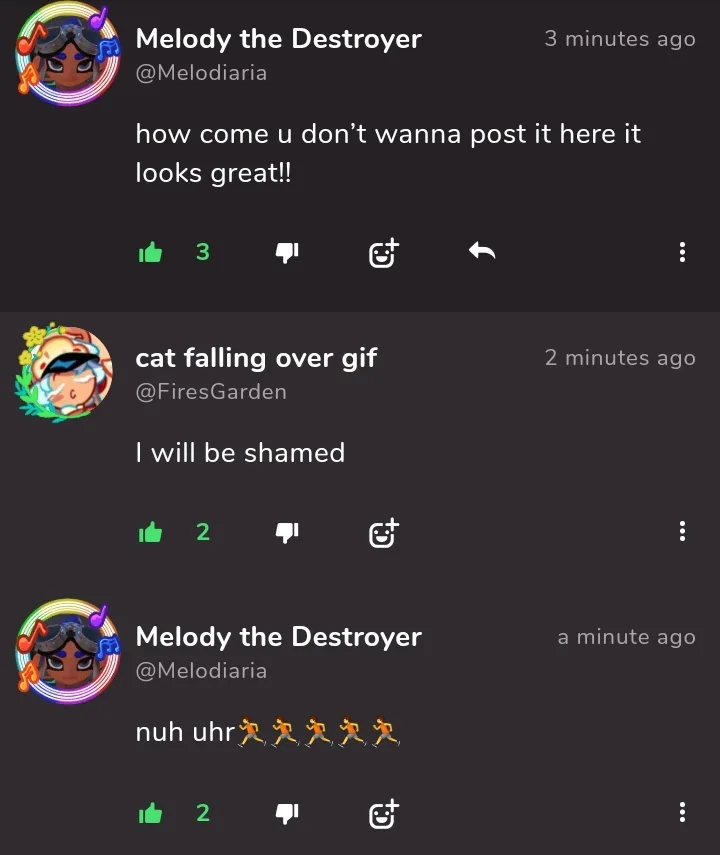Viewport: 720px width, 855px height.
Task: Like the 'I will be shamed' comment
Action: click(x=151, y=533)
